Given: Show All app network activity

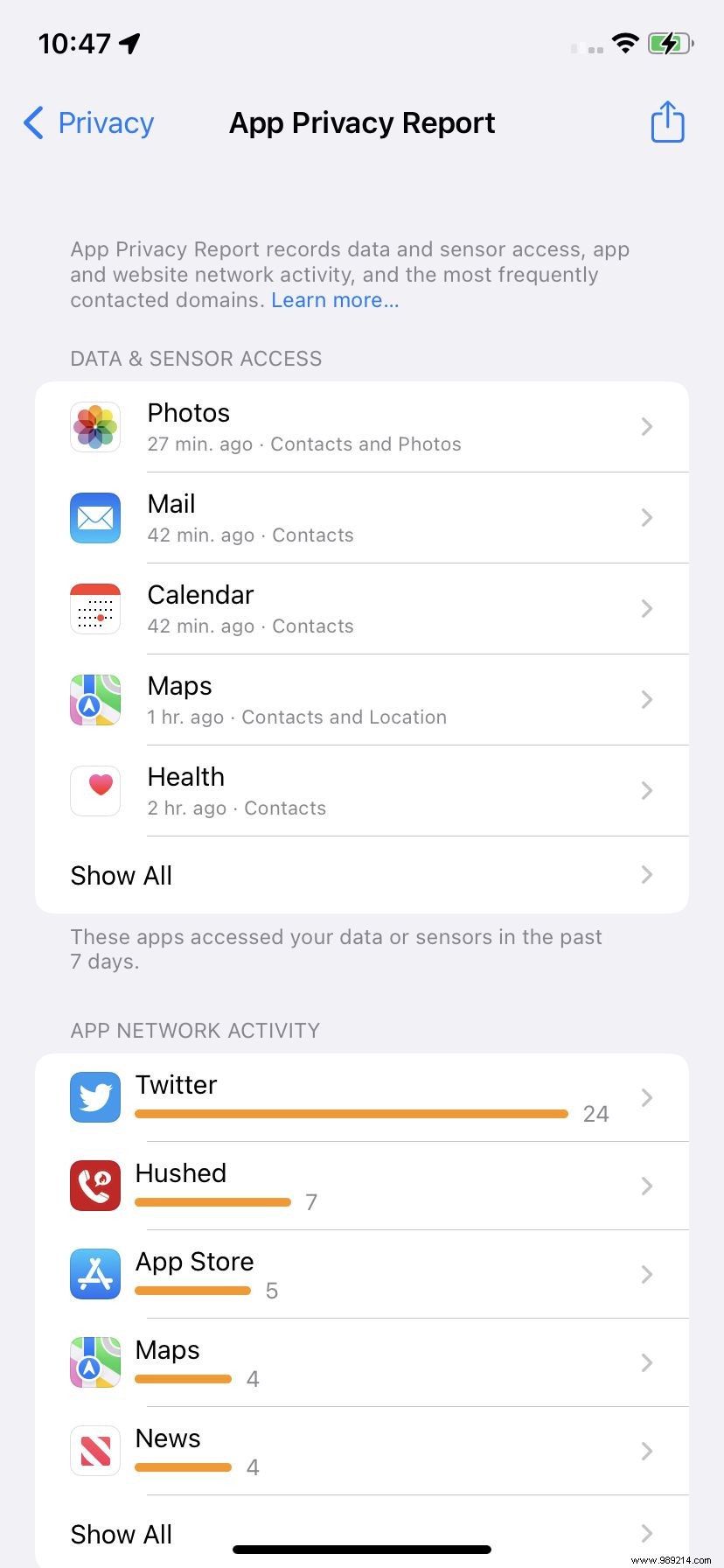Looking at the screenshot, I should tap(121, 1534).
